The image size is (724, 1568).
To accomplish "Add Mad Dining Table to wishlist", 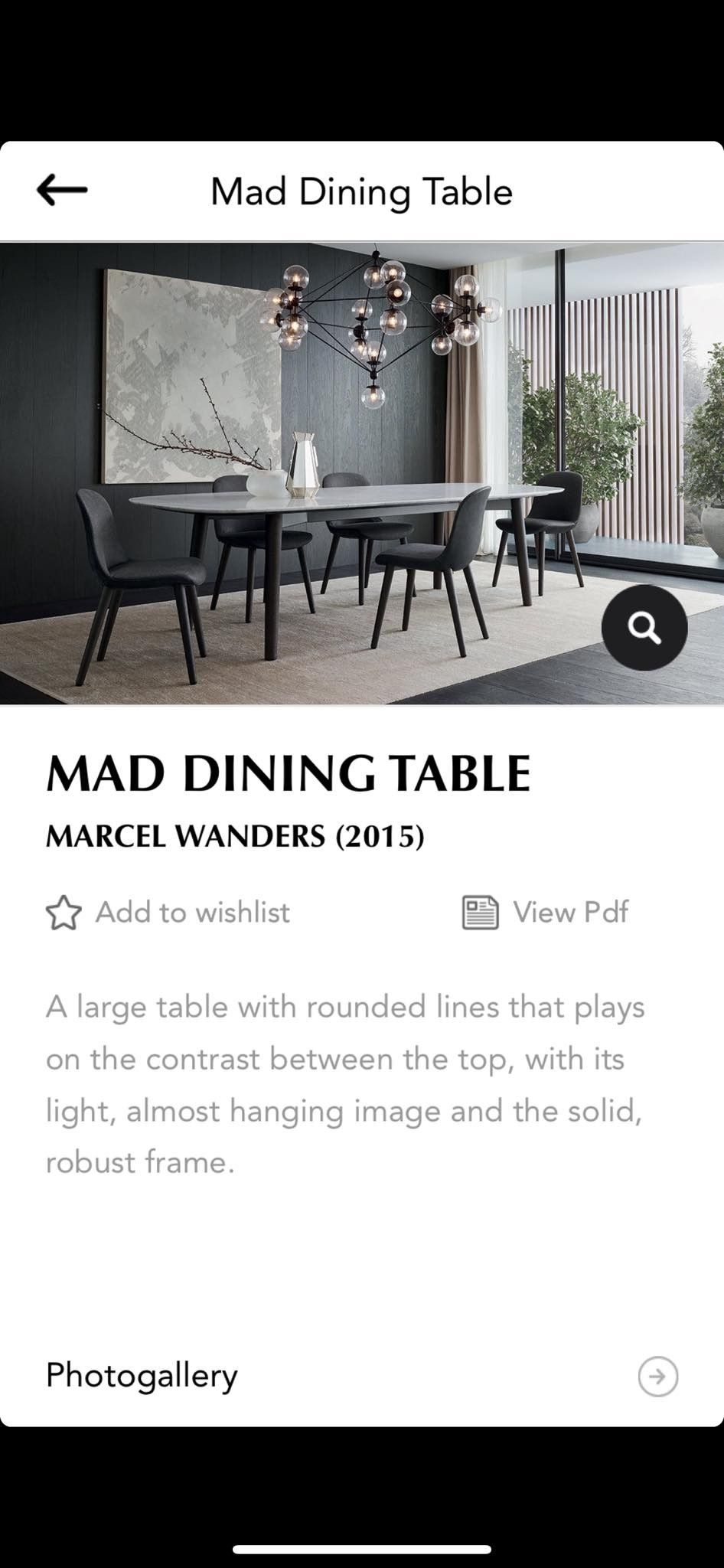I will coord(168,913).
